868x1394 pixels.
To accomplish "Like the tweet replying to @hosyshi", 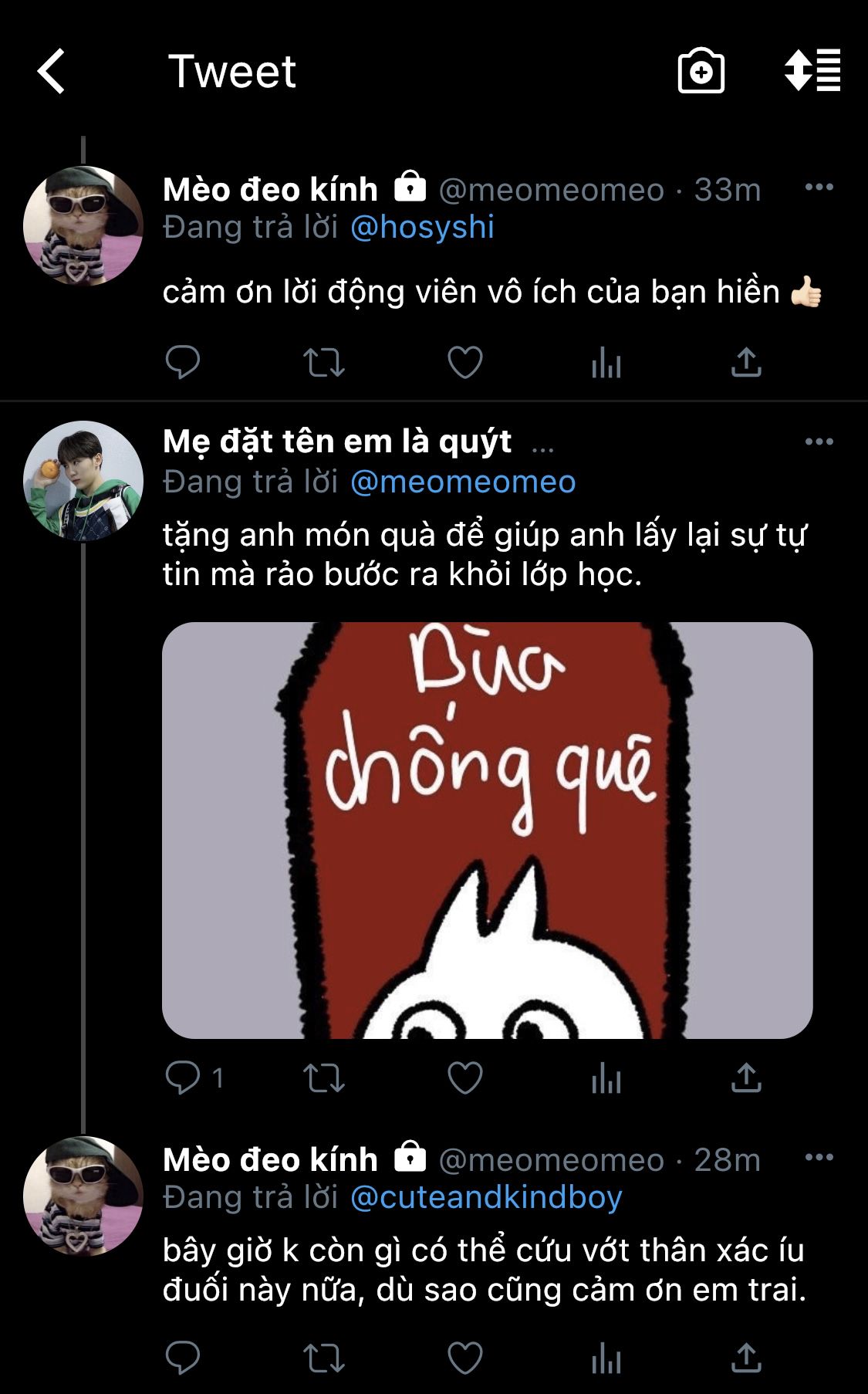I will (465, 362).
